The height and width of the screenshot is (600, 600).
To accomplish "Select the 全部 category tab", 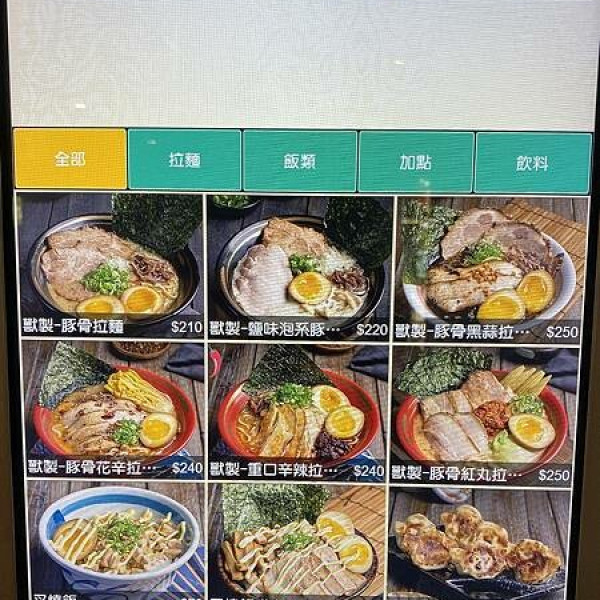I will tap(70, 159).
